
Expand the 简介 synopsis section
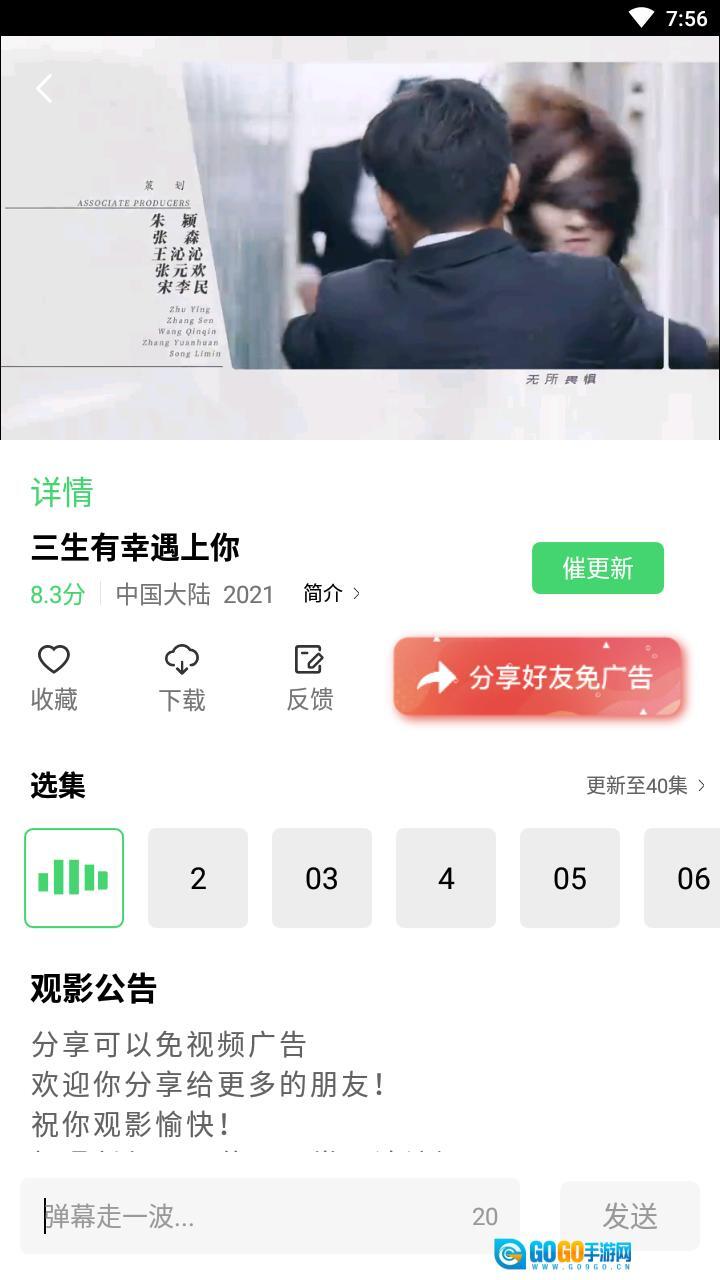click(x=320, y=593)
